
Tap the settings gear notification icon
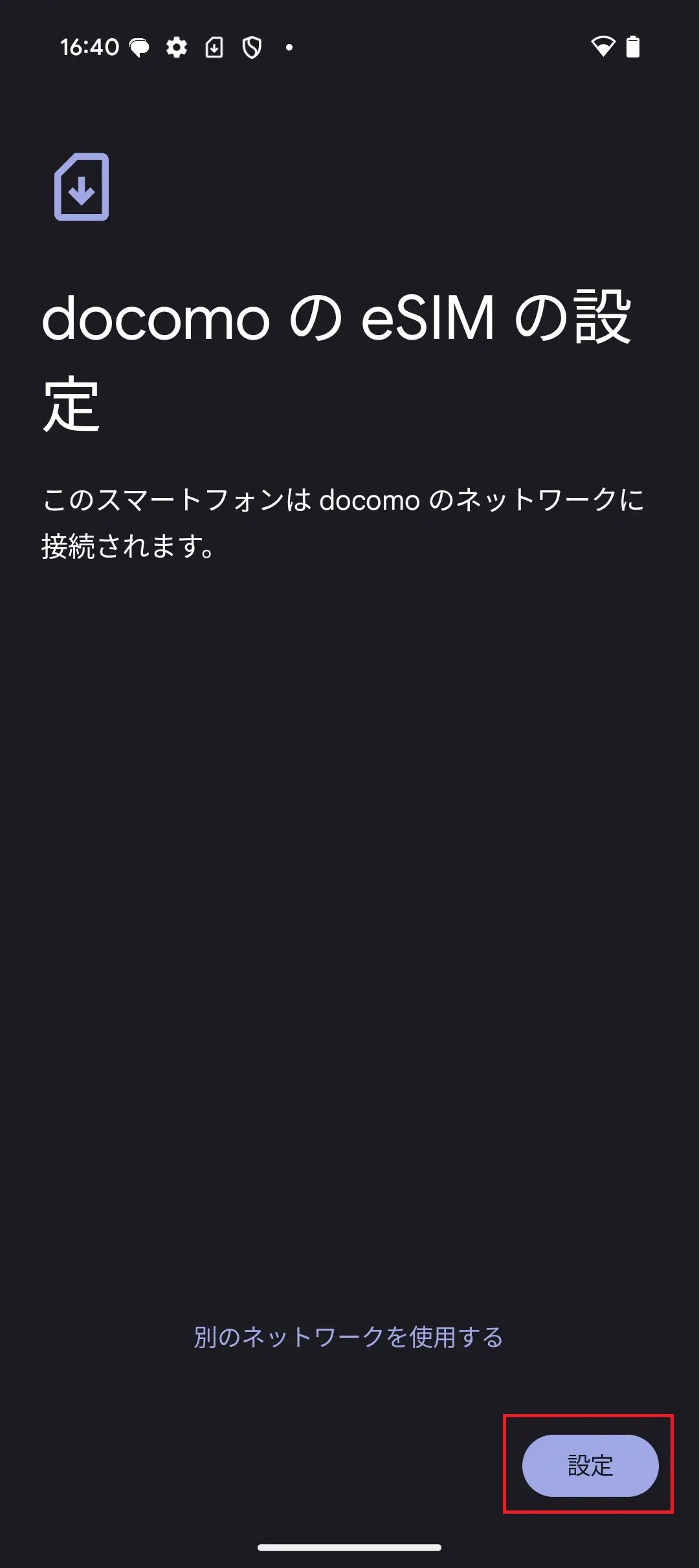(175, 47)
